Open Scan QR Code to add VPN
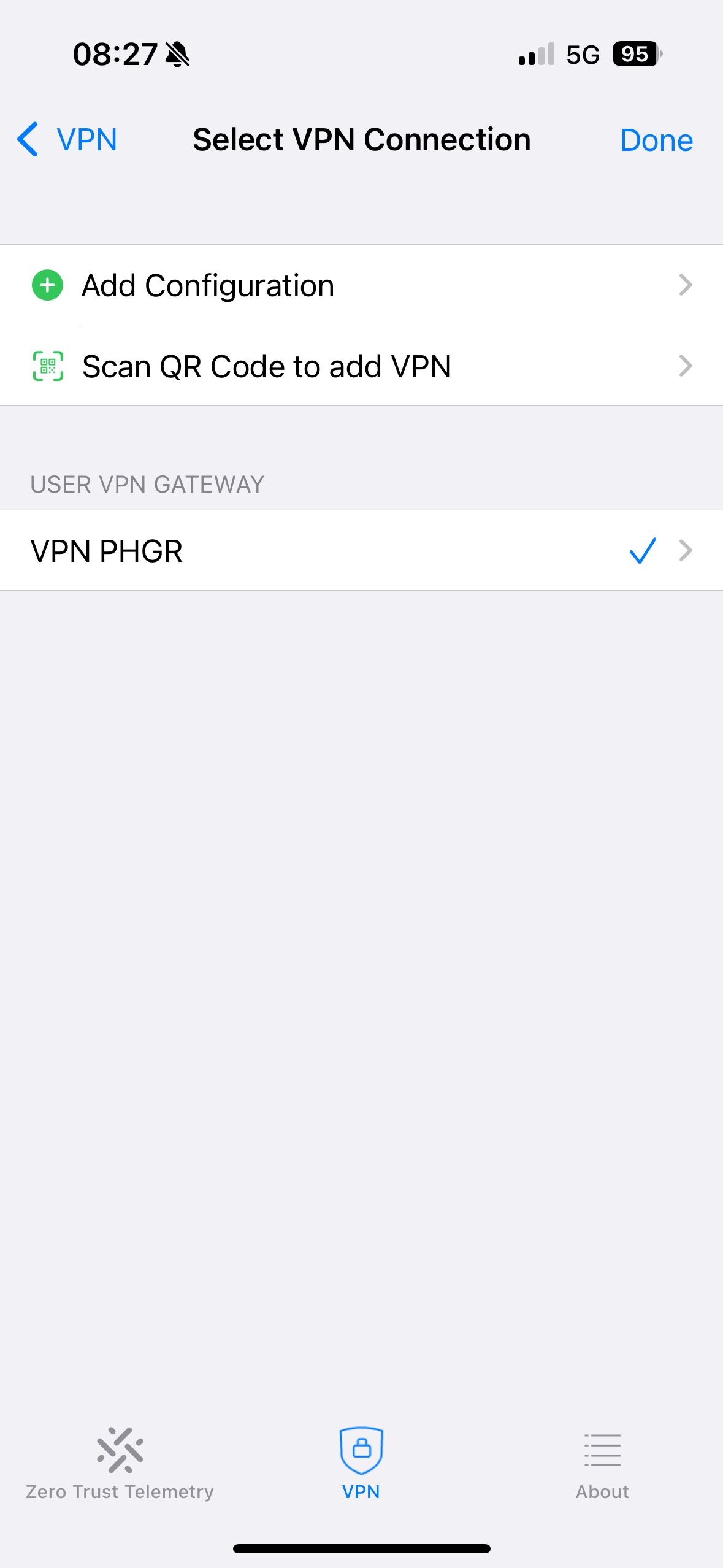The height and width of the screenshot is (1568, 723). coord(361,366)
